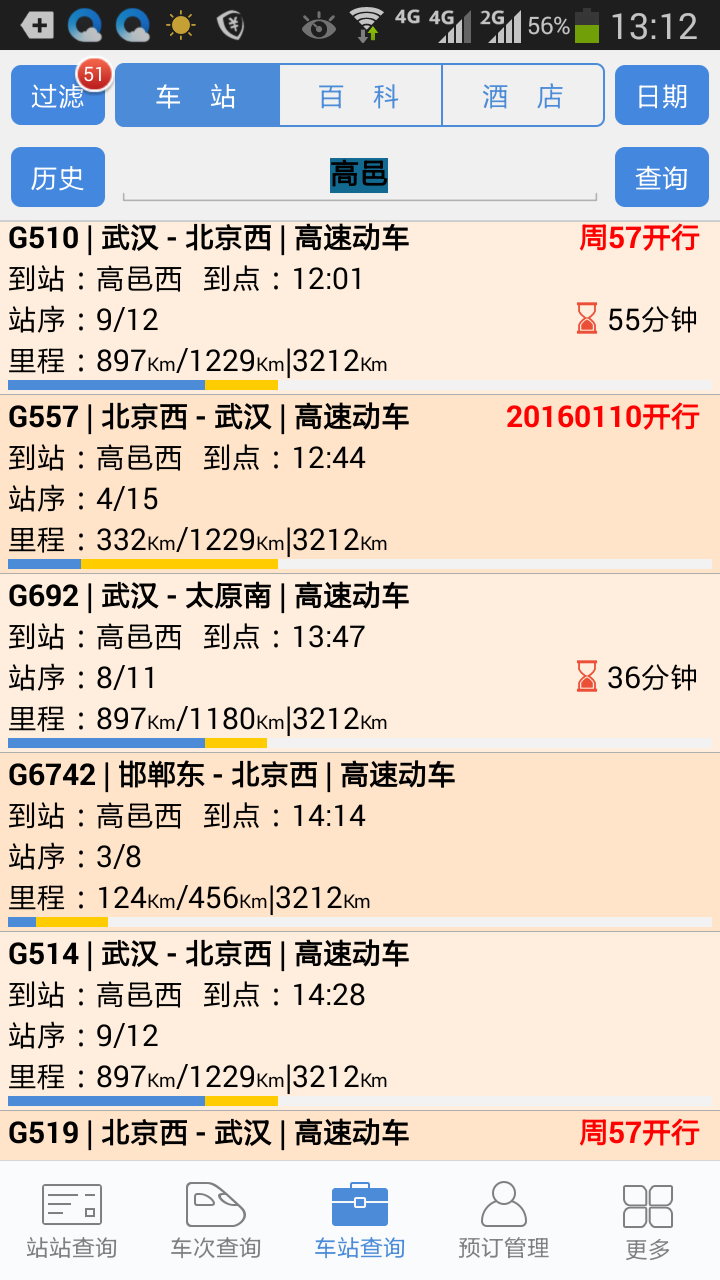Open the 更多 tab

[x=648, y=1220]
